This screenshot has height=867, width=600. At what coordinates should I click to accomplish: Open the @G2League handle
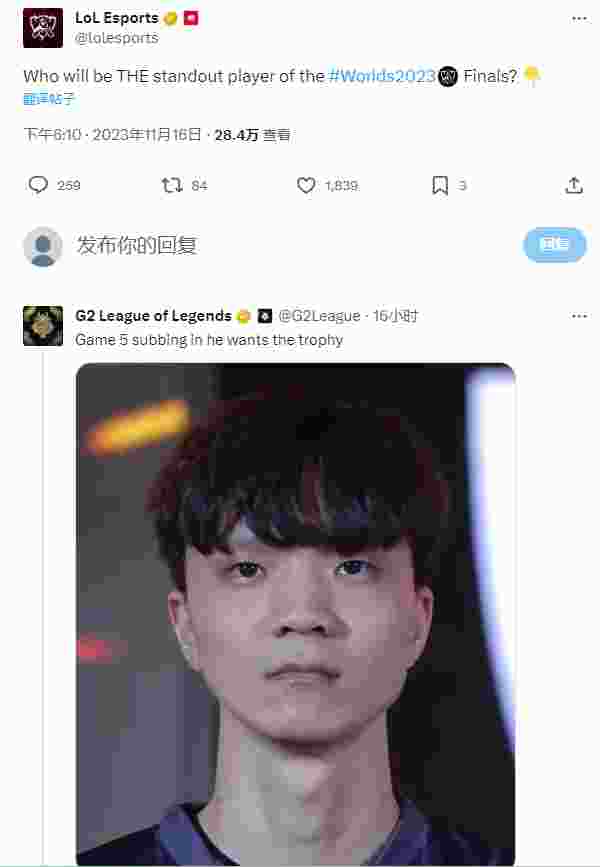coord(319,316)
